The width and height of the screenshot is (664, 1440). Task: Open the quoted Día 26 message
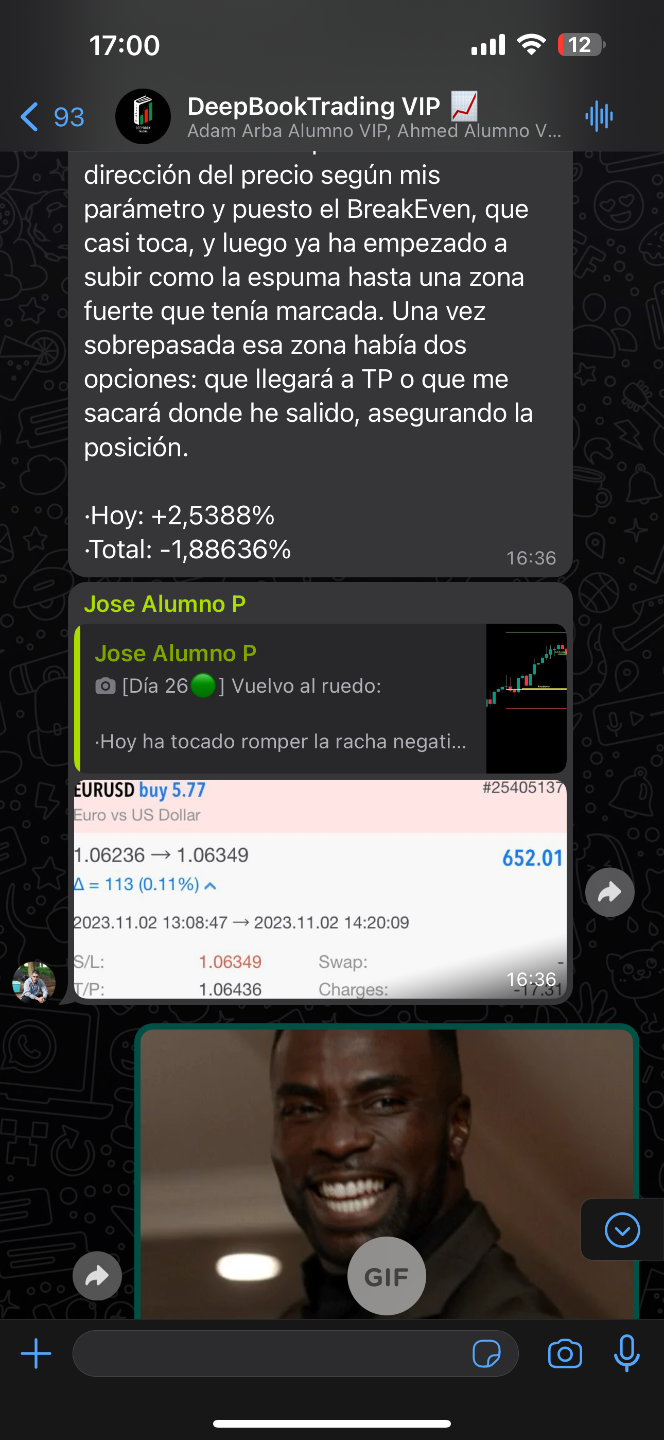[x=320, y=698]
